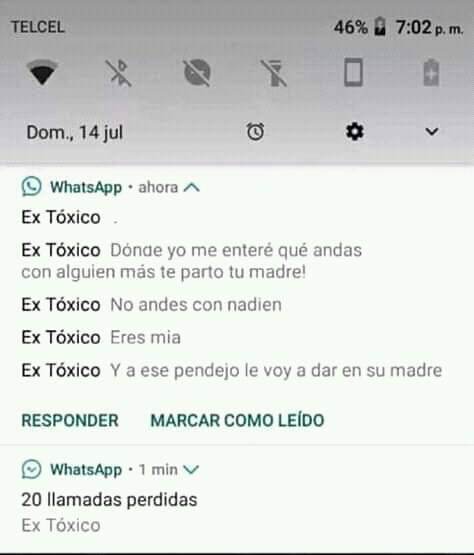Turn on Bluetooth quick setting
Screen dimensions: 474x555
point(119,73)
